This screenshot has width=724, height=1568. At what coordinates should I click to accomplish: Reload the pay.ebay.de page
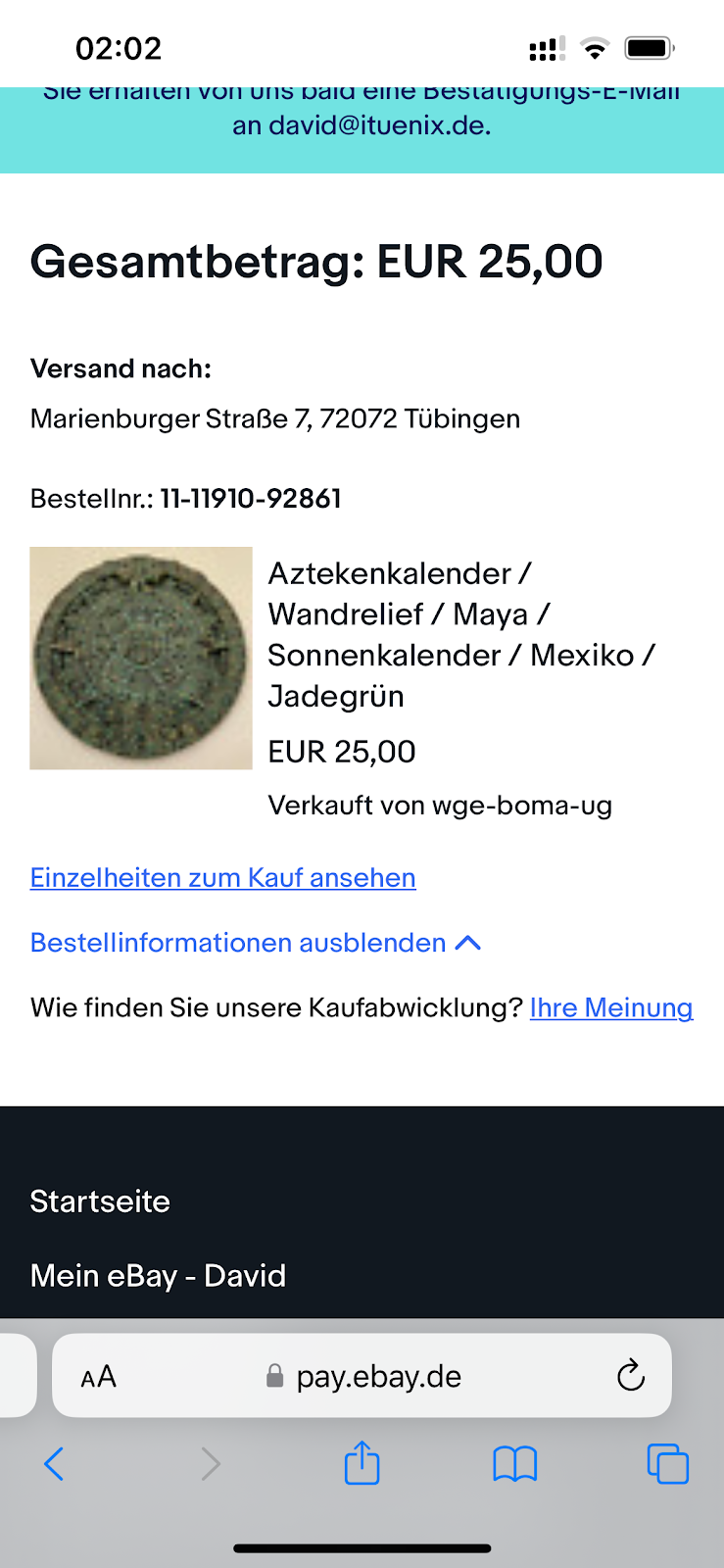point(631,1377)
